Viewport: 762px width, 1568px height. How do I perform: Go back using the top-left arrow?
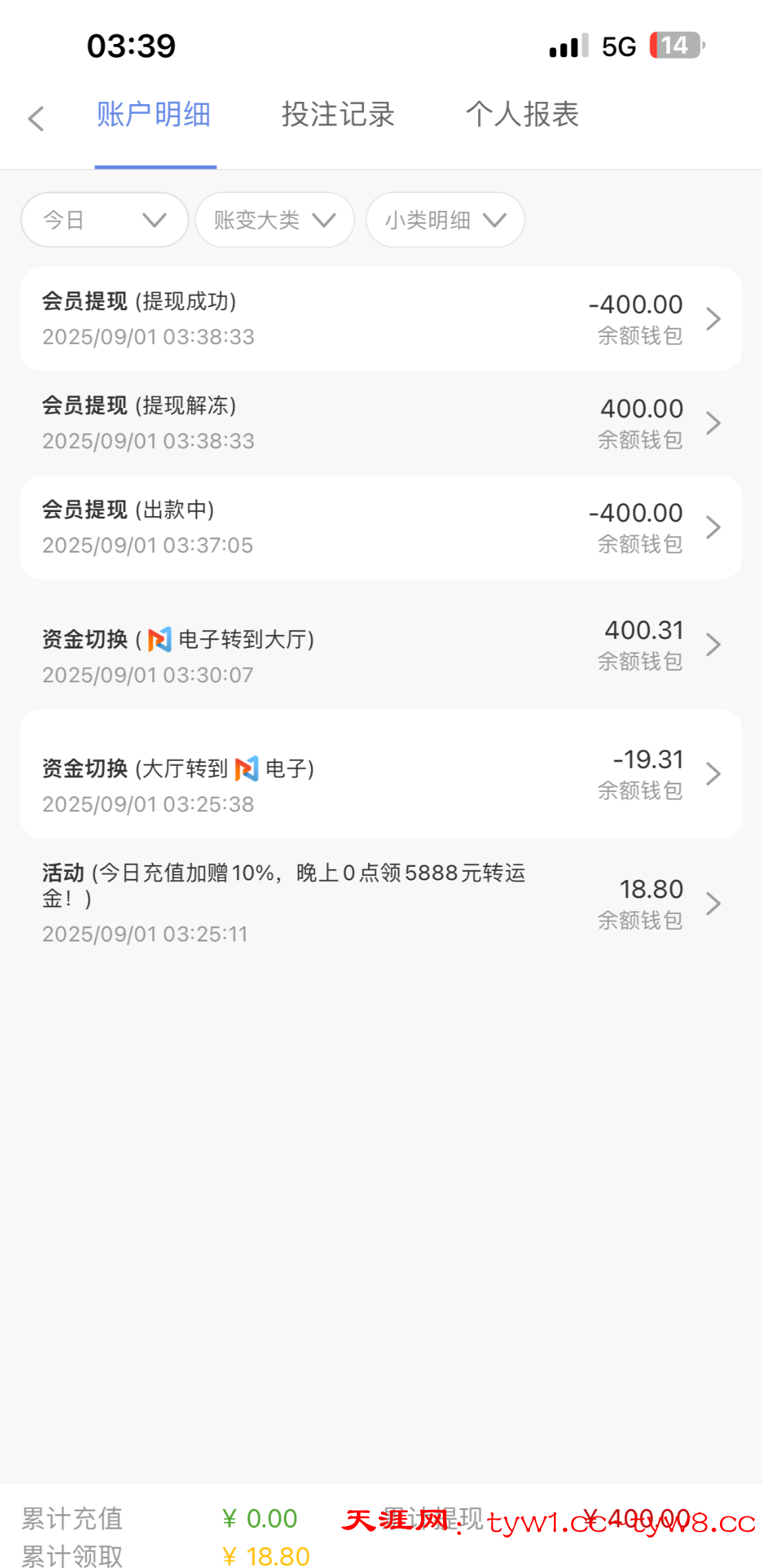(x=36, y=119)
